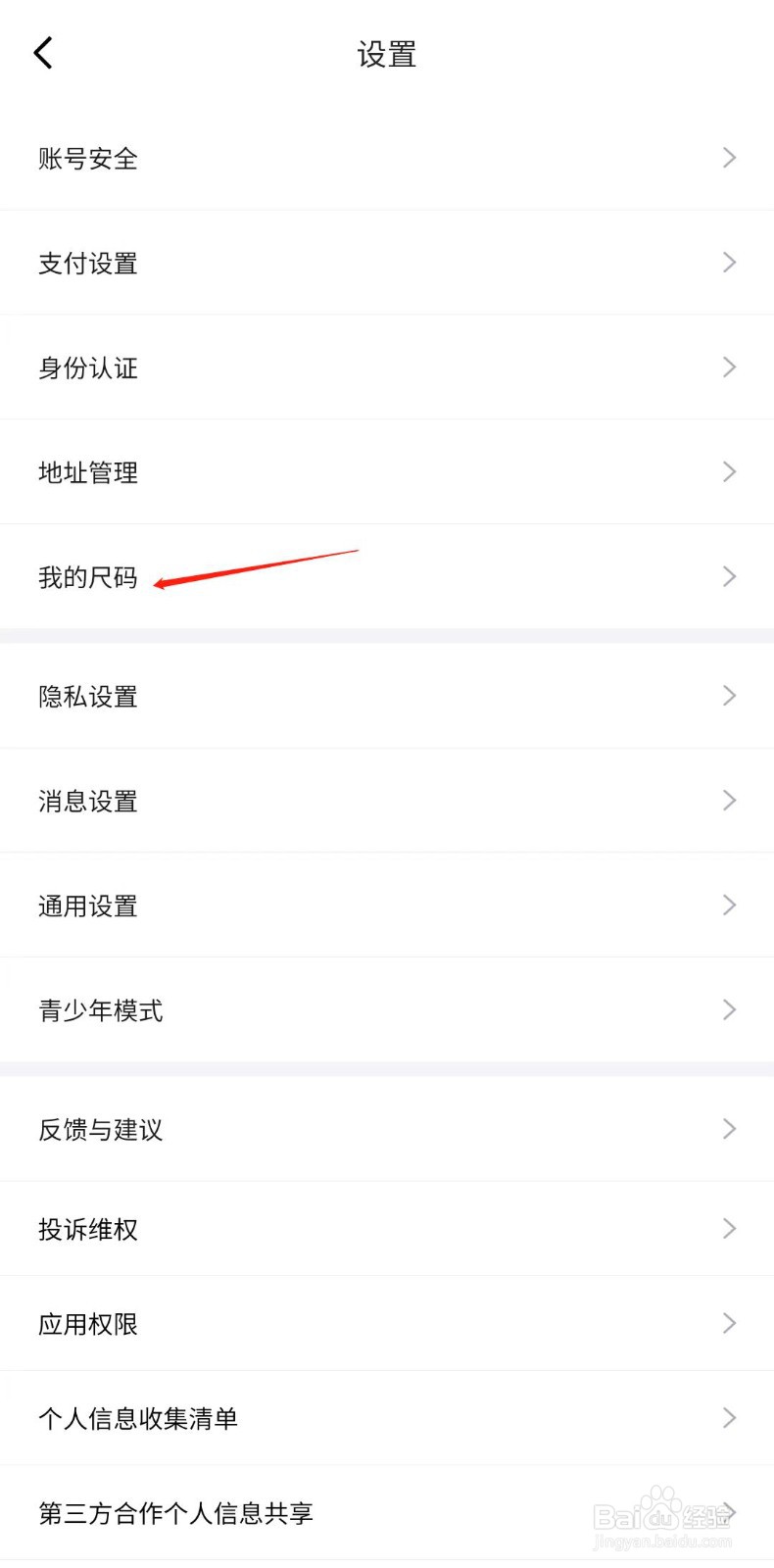
Task: Click the 设置 page title
Action: (x=387, y=54)
